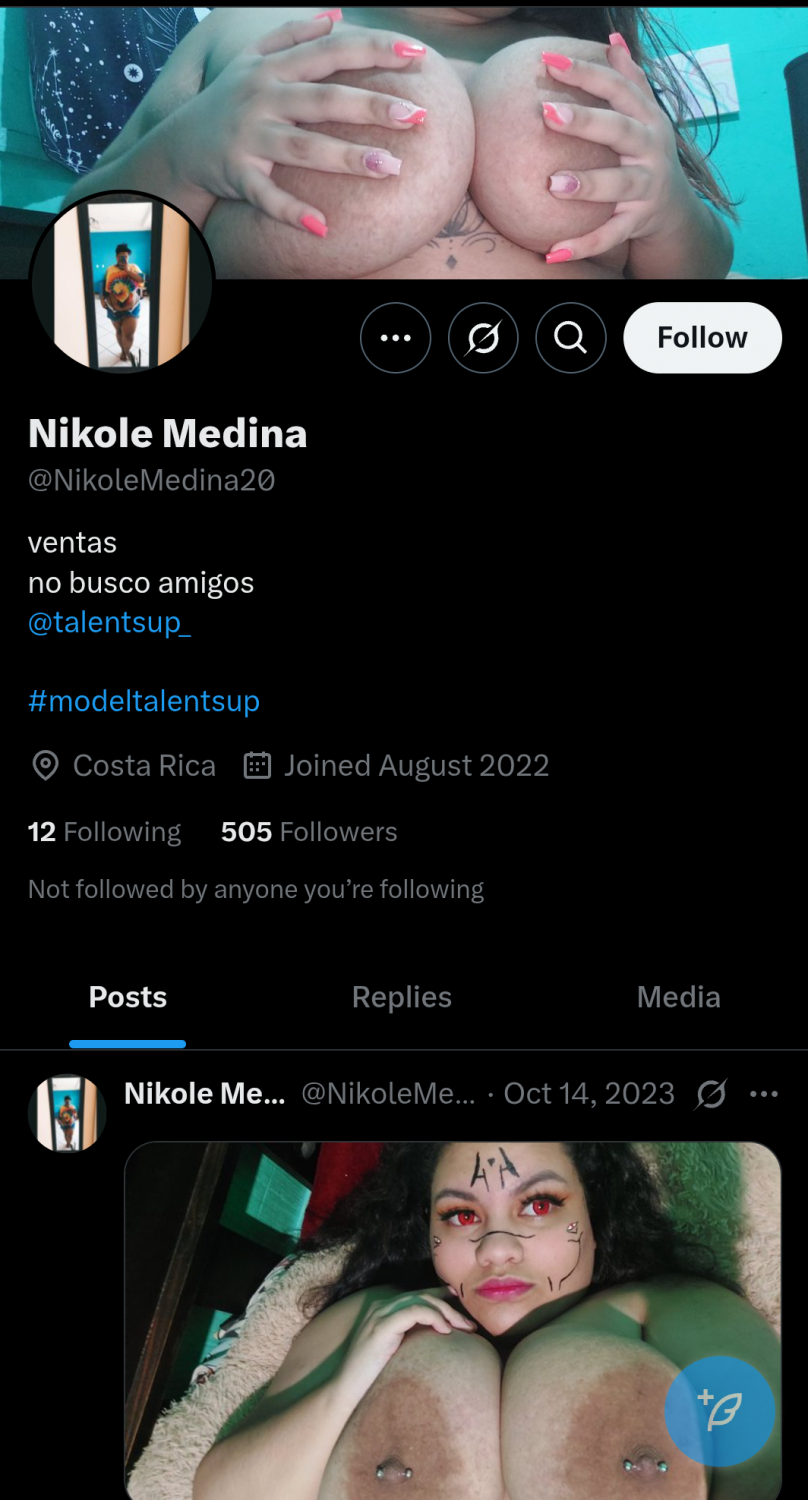Switch to the Replies tab

point(402,997)
